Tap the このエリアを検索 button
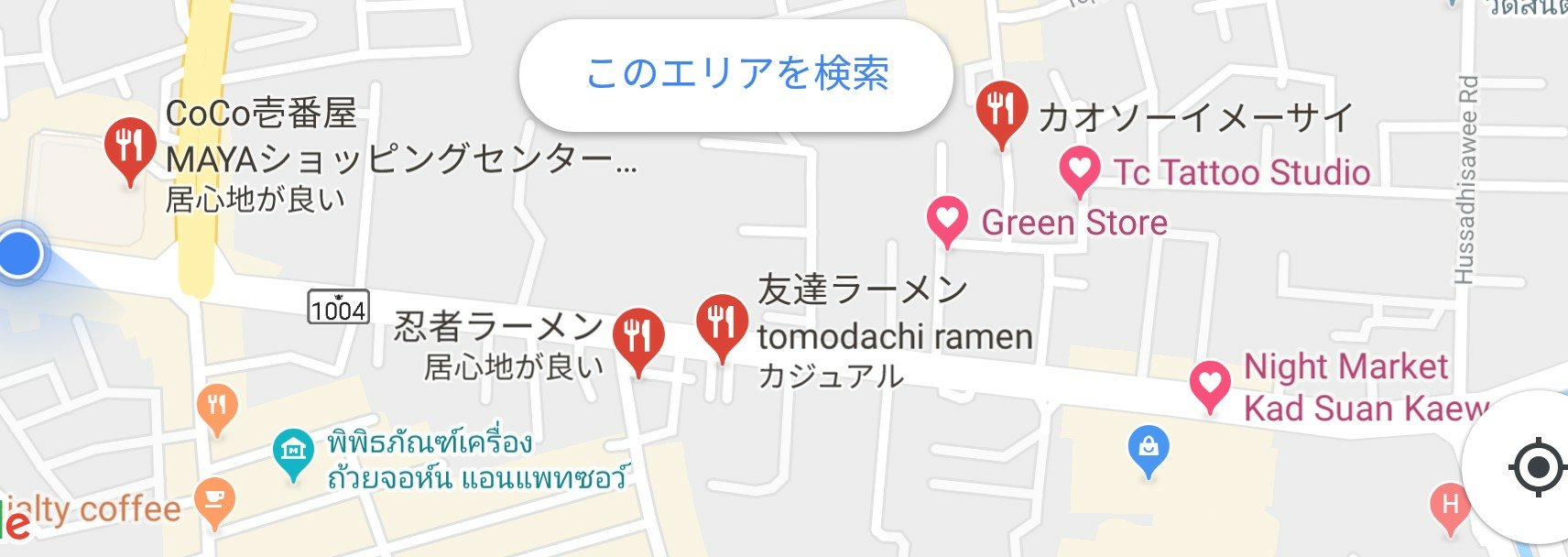 [x=736, y=74]
